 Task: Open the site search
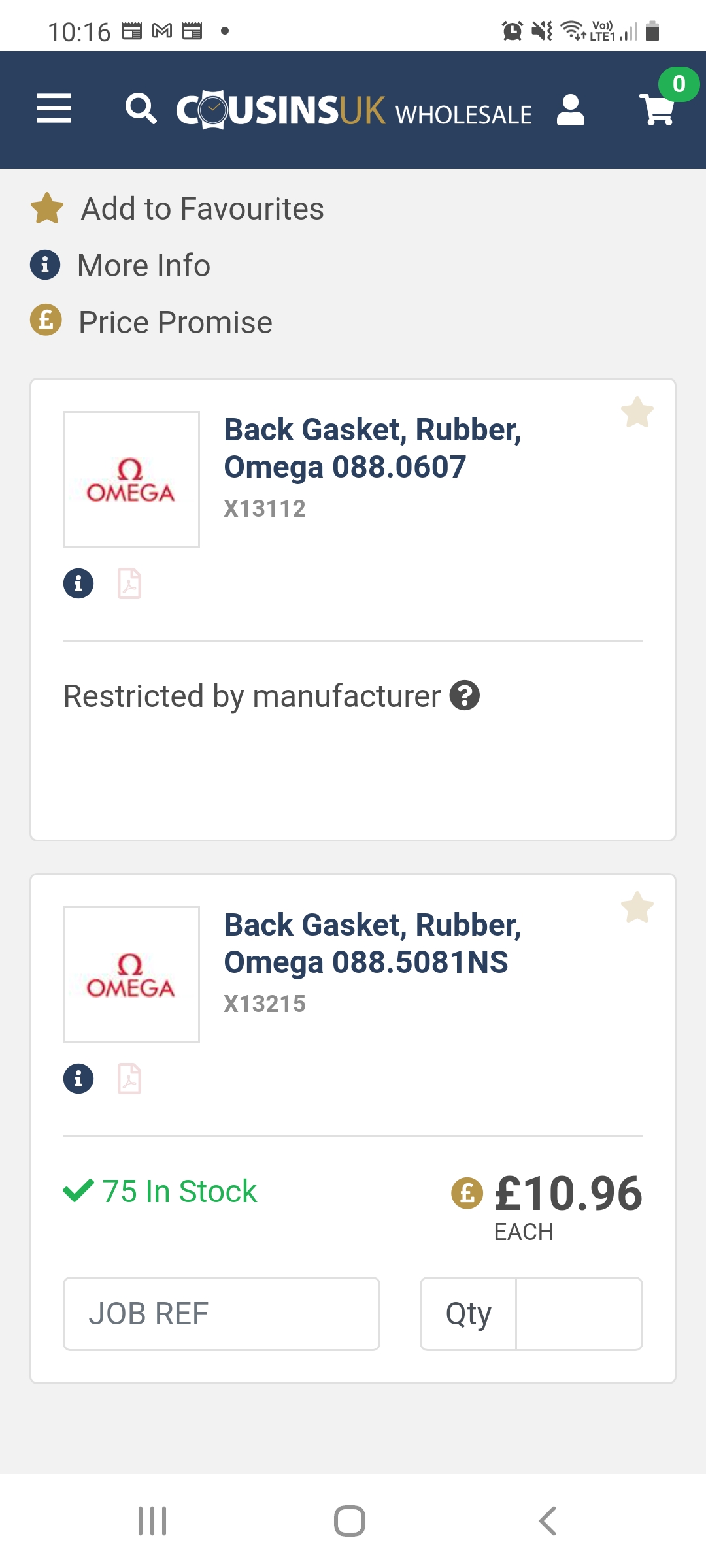tap(141, 108)
